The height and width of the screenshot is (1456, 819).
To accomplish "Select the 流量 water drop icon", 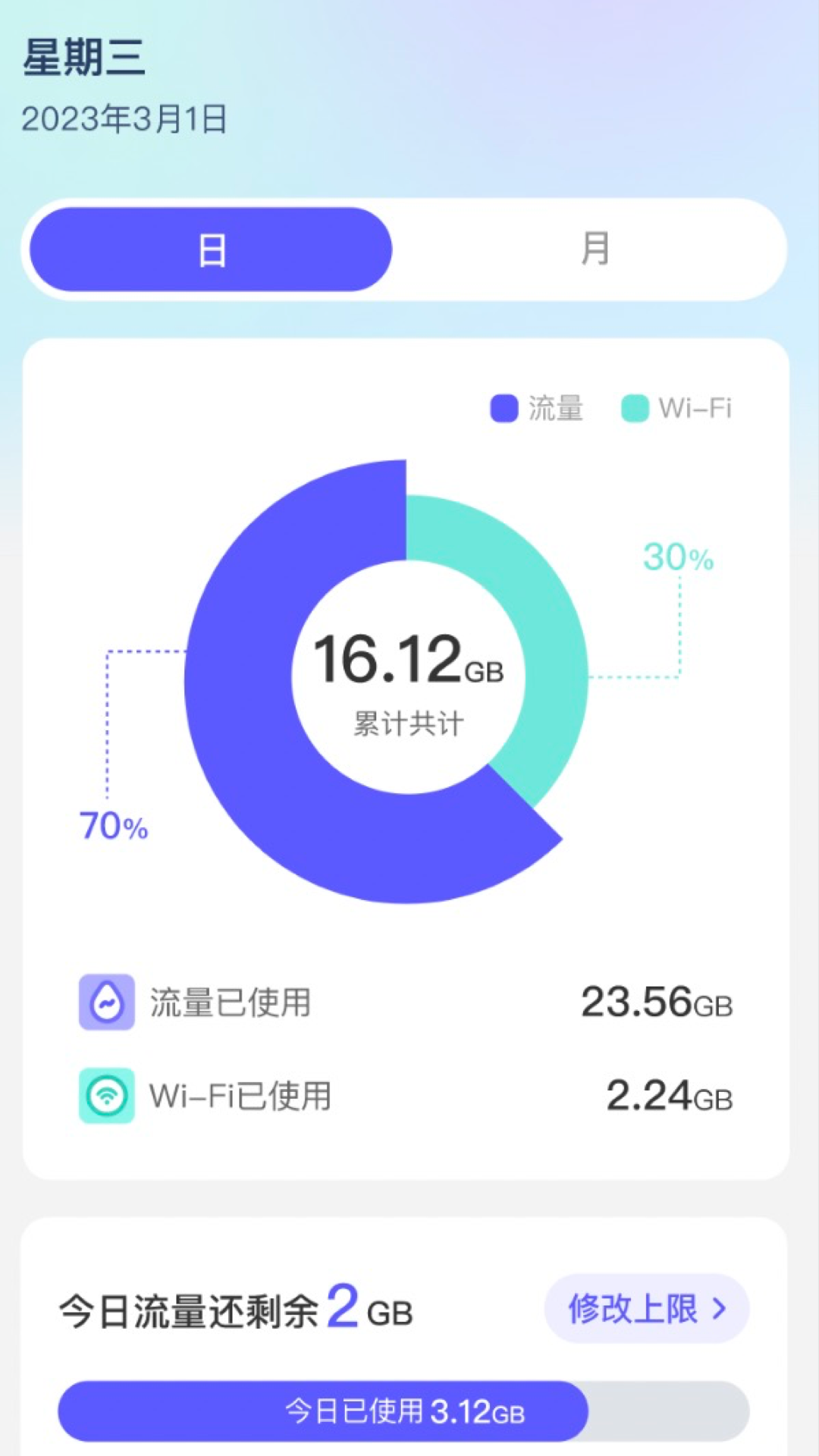I will 107,1001.
